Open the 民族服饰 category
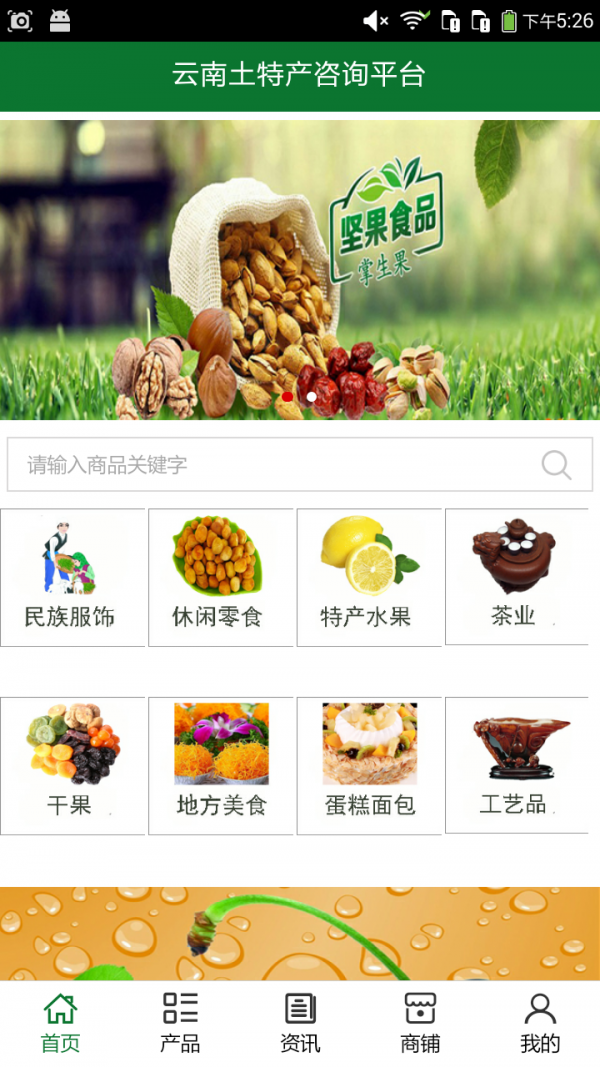This screenshot has height=1067, width=600. pyautogui.click(x=73, y=577)
